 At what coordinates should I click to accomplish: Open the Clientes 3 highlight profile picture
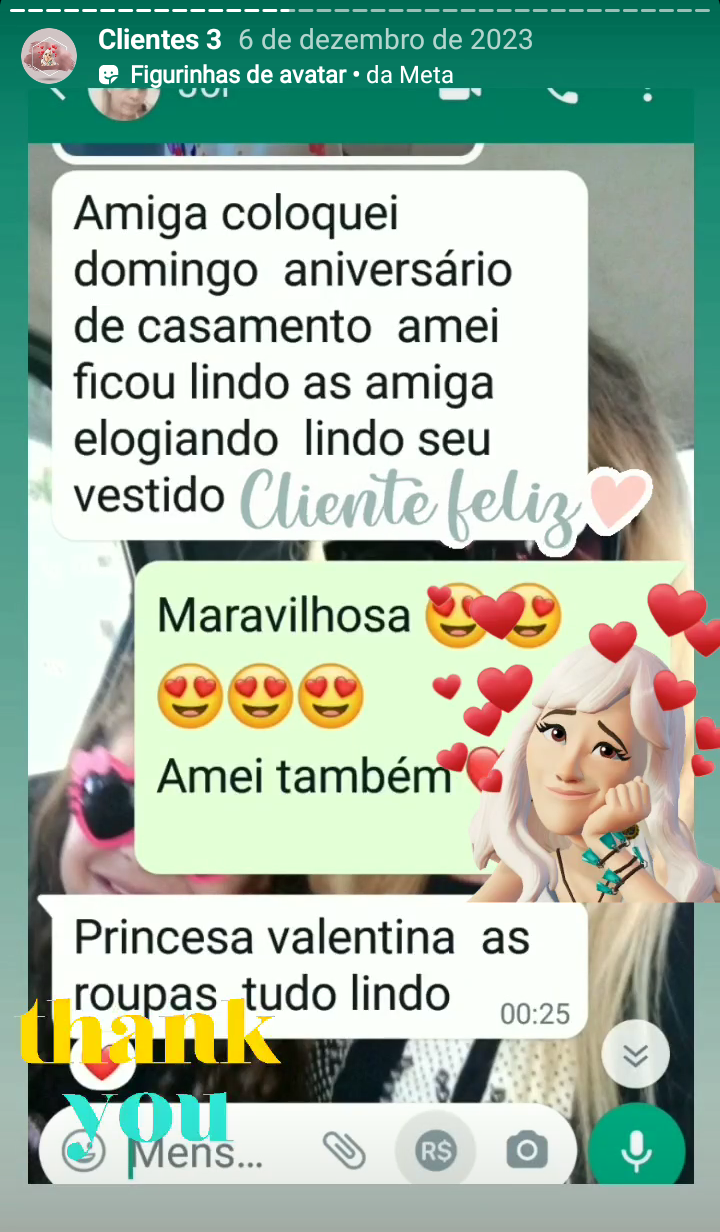point(49,56)
